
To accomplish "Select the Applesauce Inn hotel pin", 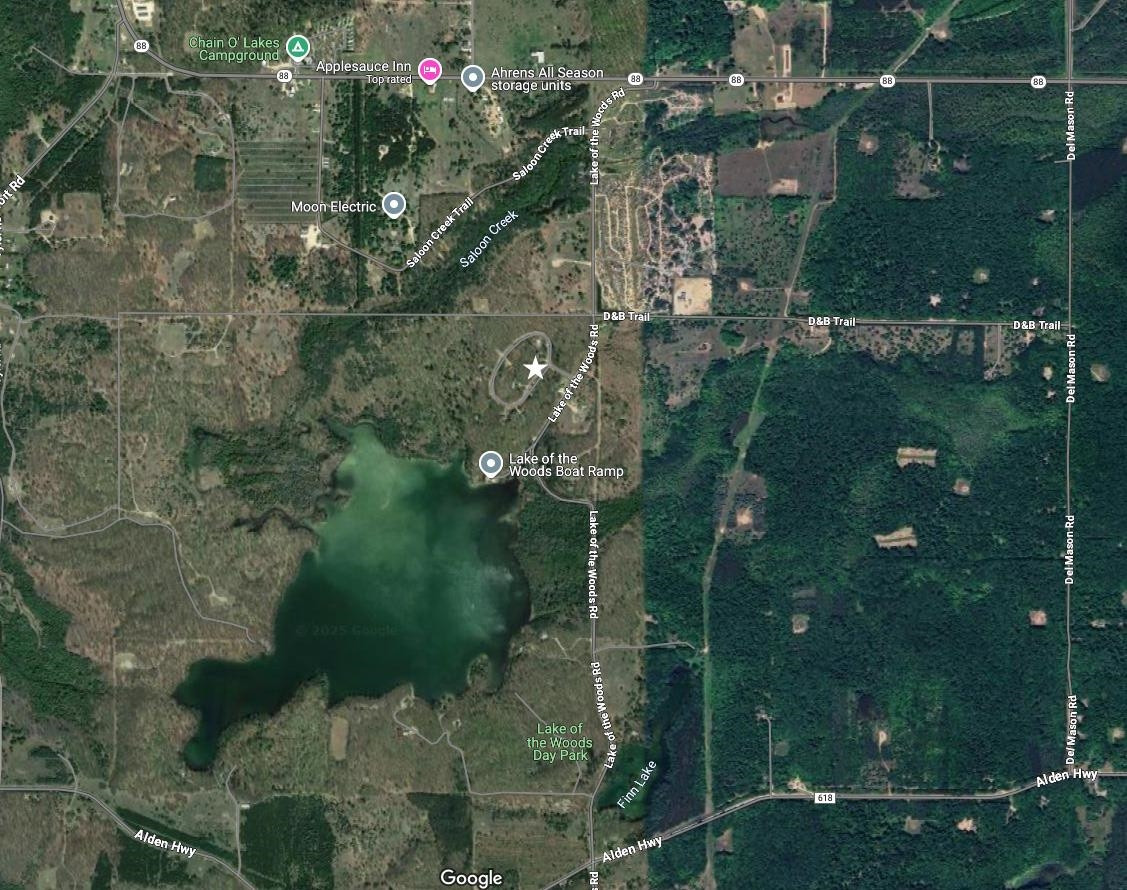I will pos(430,70).
